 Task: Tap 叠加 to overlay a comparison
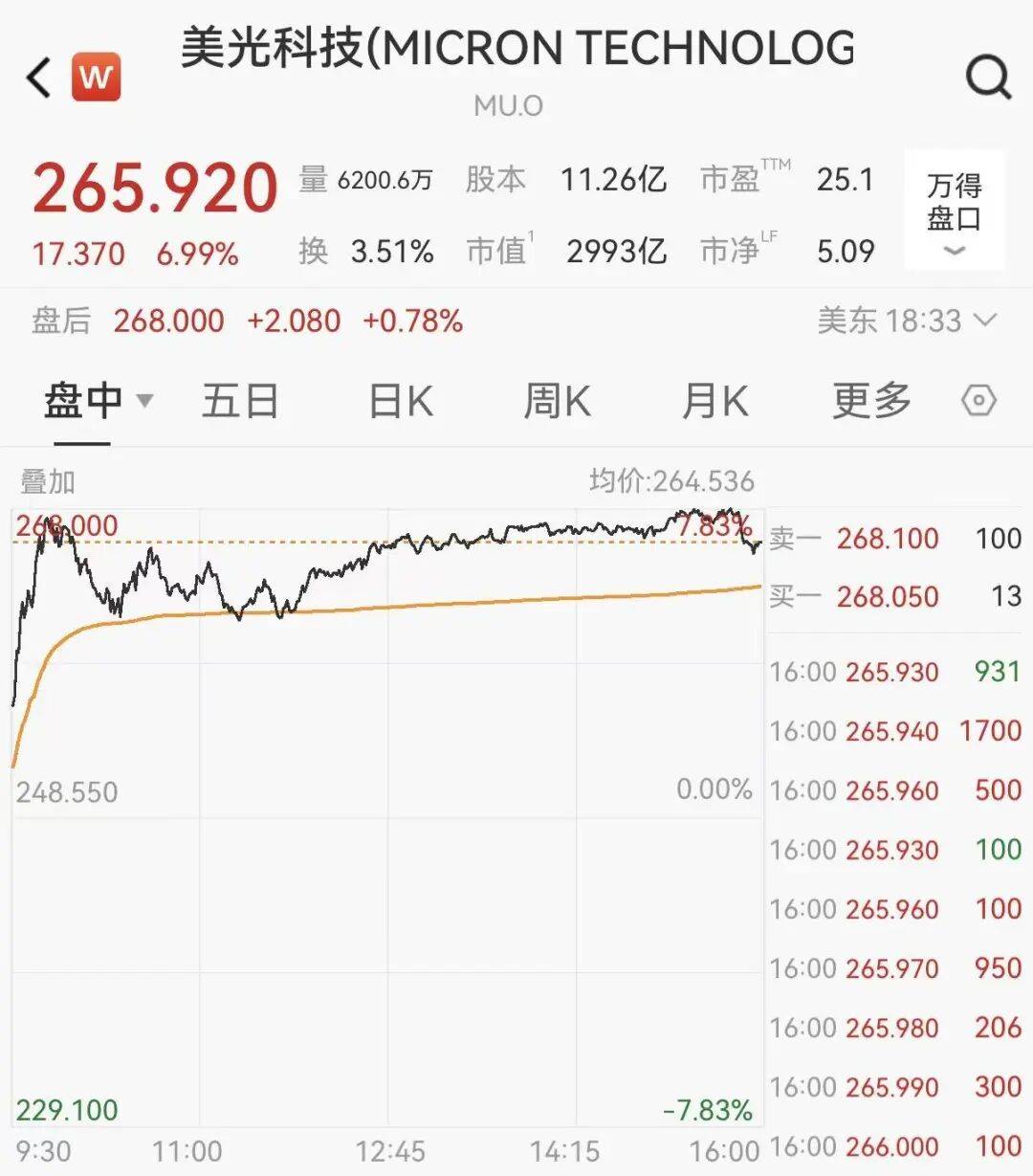coord(48,481)
